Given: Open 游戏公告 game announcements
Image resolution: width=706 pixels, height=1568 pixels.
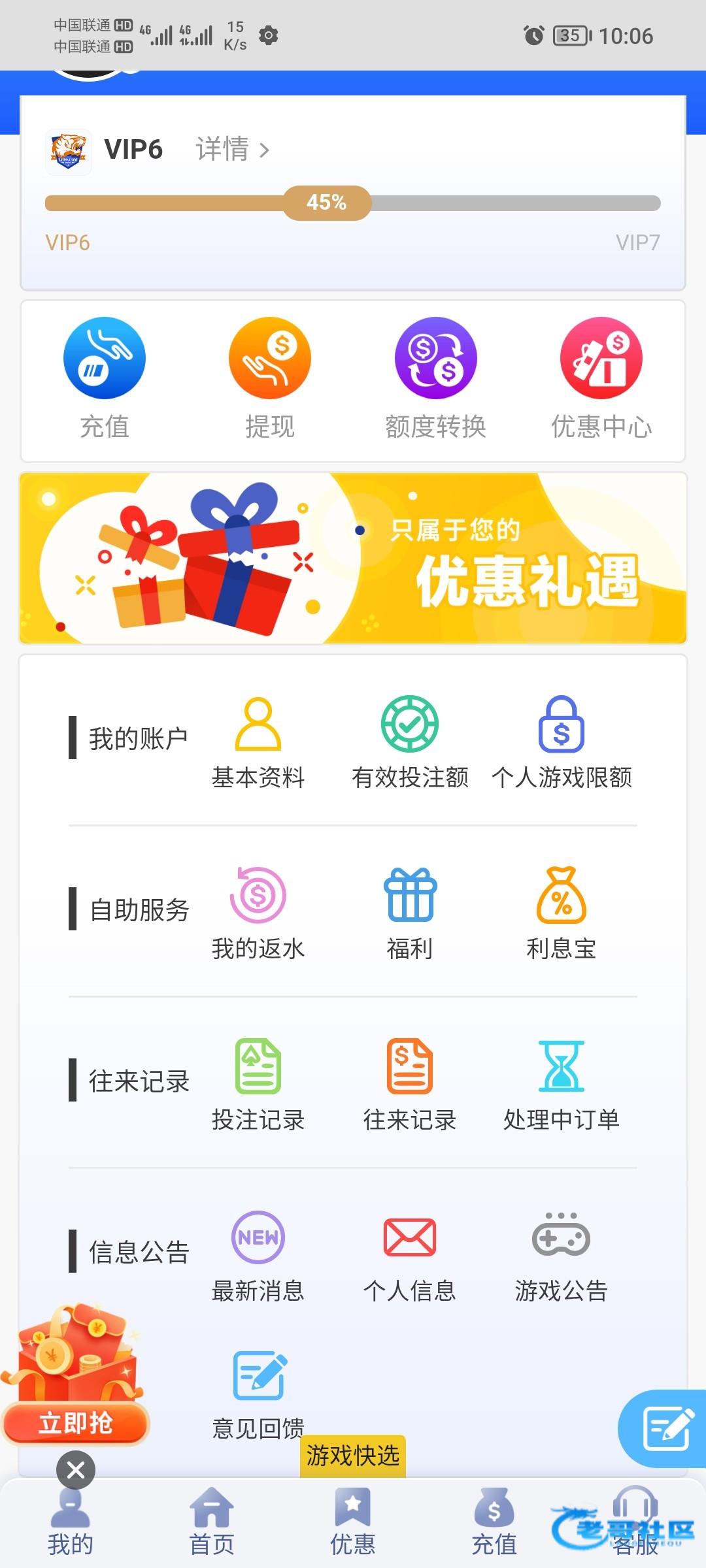Looking at the screenshot, I should coord(562,1255).
